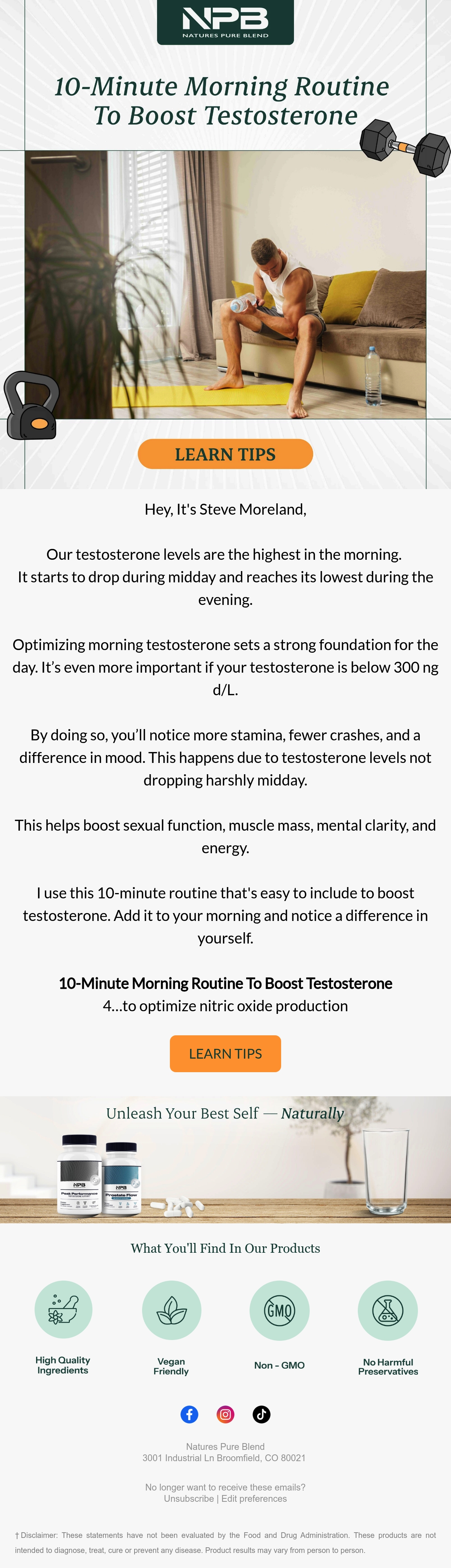Tap the LEARN TIPS button on the hero banner
This screenshot has width=451, height=1568.
coord(225,454)
